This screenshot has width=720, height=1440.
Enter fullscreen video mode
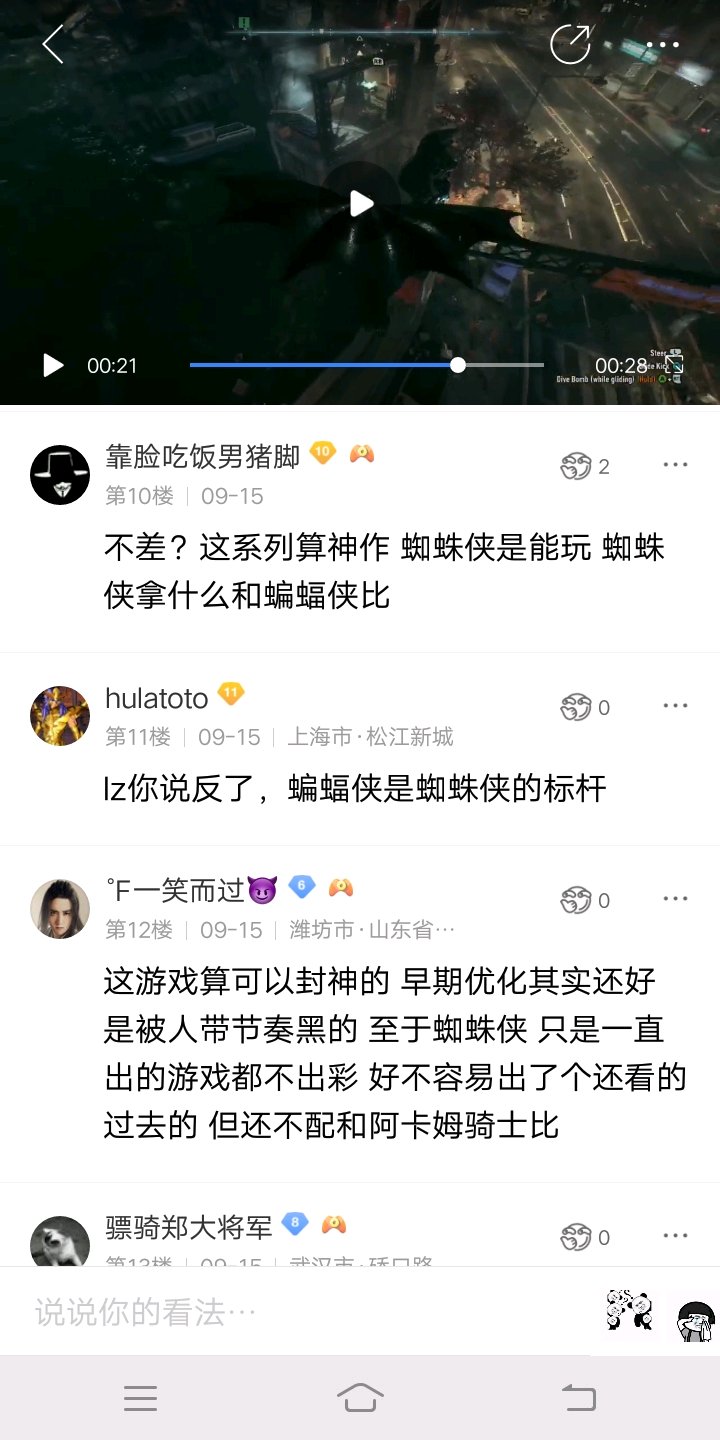point(676,366)
